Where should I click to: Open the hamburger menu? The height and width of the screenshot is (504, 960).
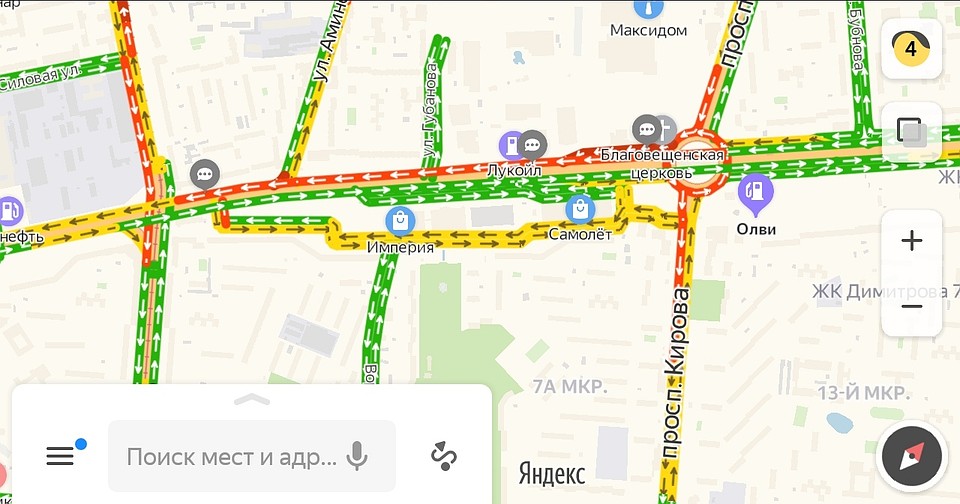(61, 456)
